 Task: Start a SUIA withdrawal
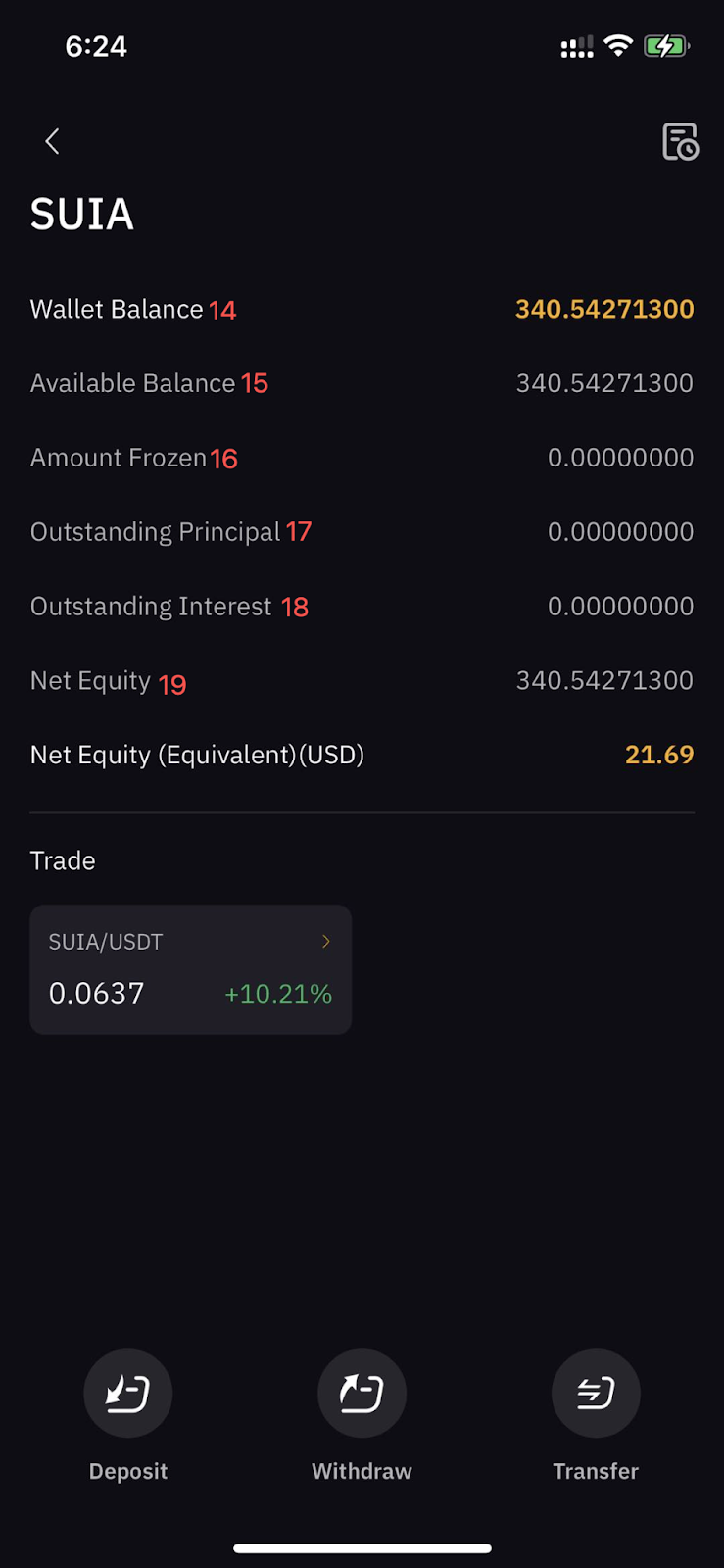[x=362, y=1415]
